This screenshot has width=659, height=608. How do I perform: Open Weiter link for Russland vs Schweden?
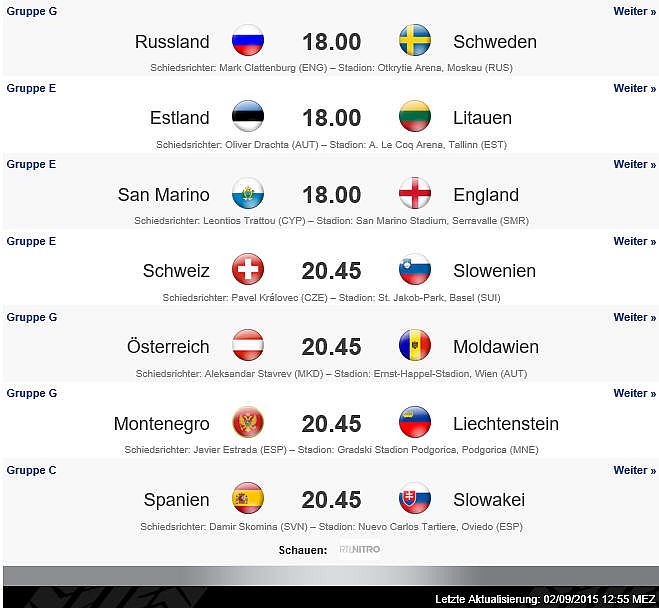pyautogui.click(x=634, y=12)
